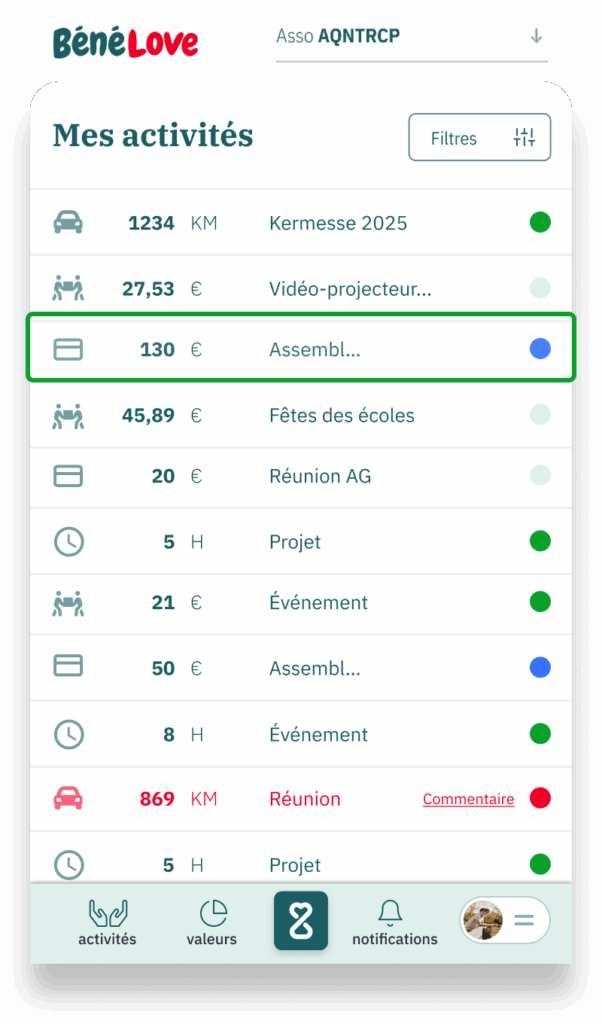The height and width of the screenshot is (1024, 602).
Task: Open the Fêtes des écoles activity
Action: [341, 416]
